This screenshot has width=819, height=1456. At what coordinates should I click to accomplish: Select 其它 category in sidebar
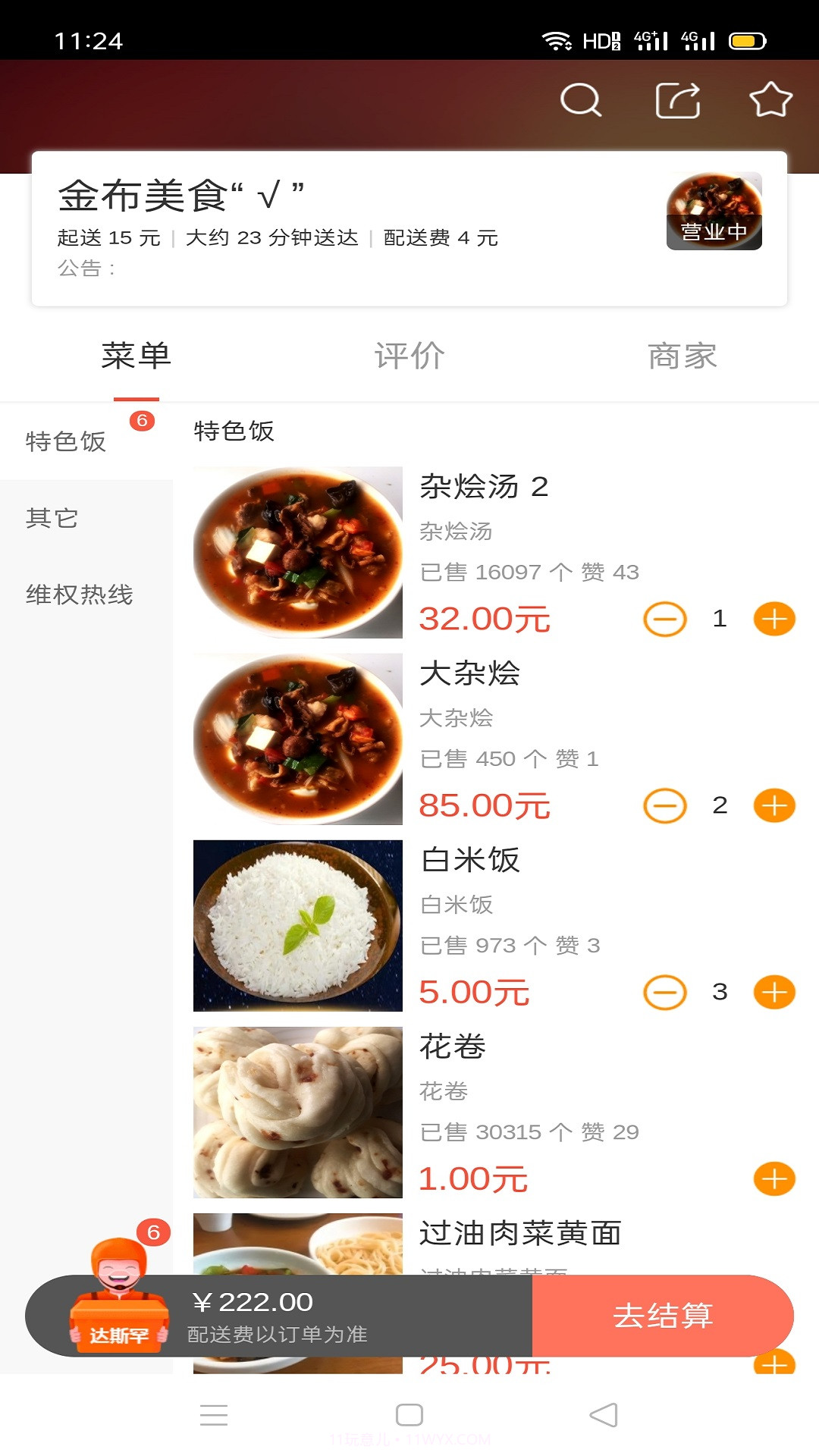(x=51, y=519)
